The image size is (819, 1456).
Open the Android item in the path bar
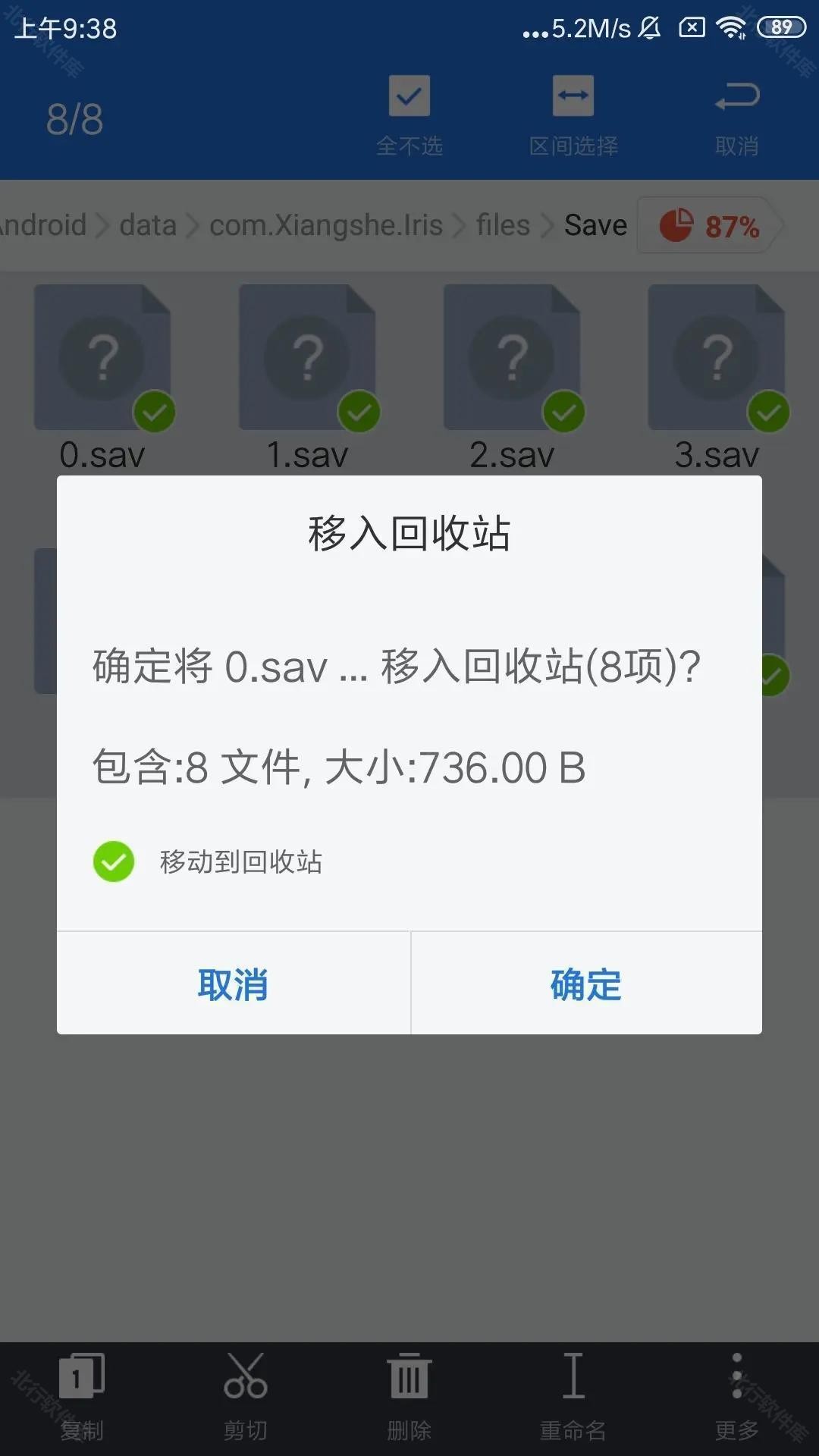[42, 224]
